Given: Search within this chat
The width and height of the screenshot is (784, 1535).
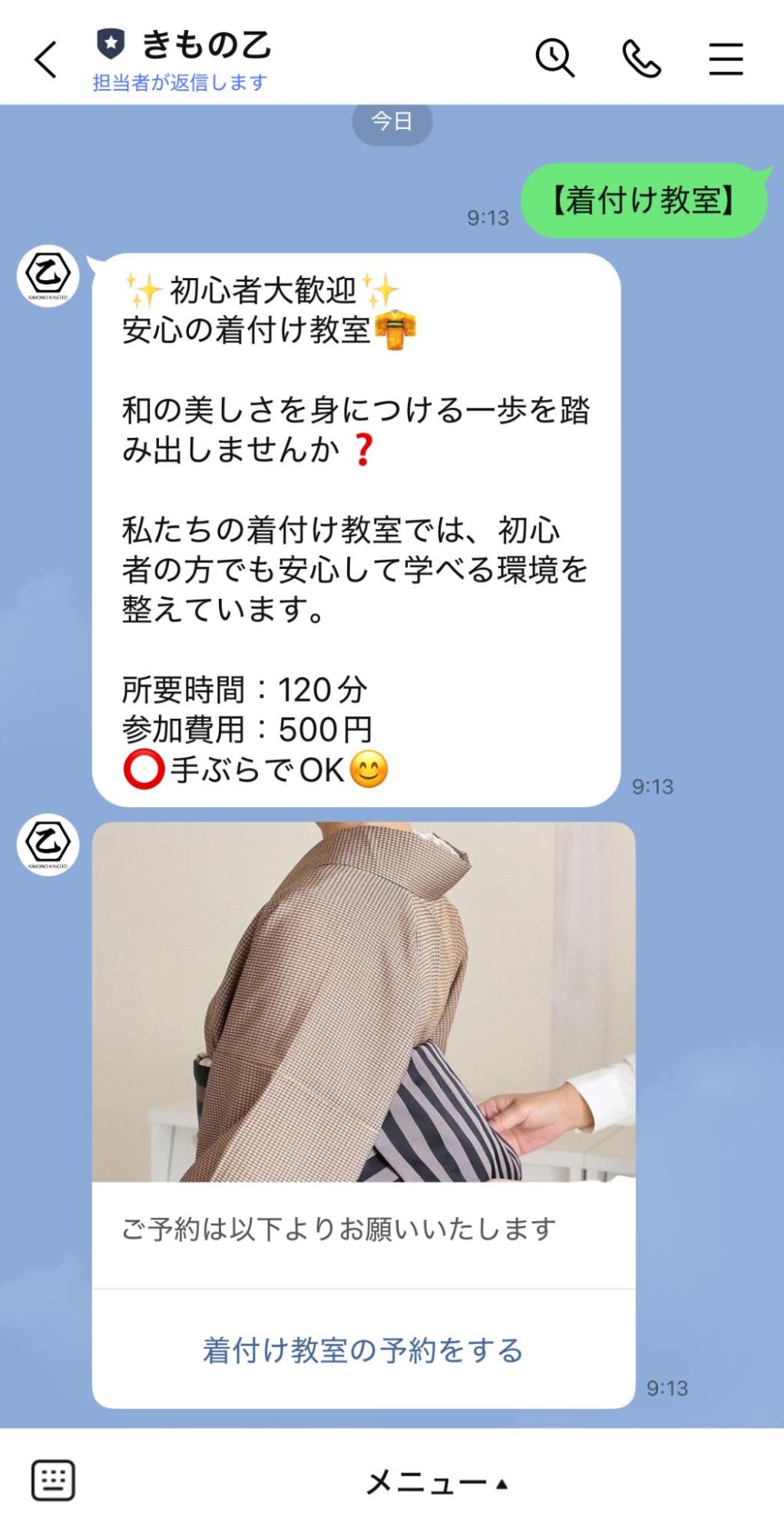Looking at the screenshot, I should [x=554, y=58].
